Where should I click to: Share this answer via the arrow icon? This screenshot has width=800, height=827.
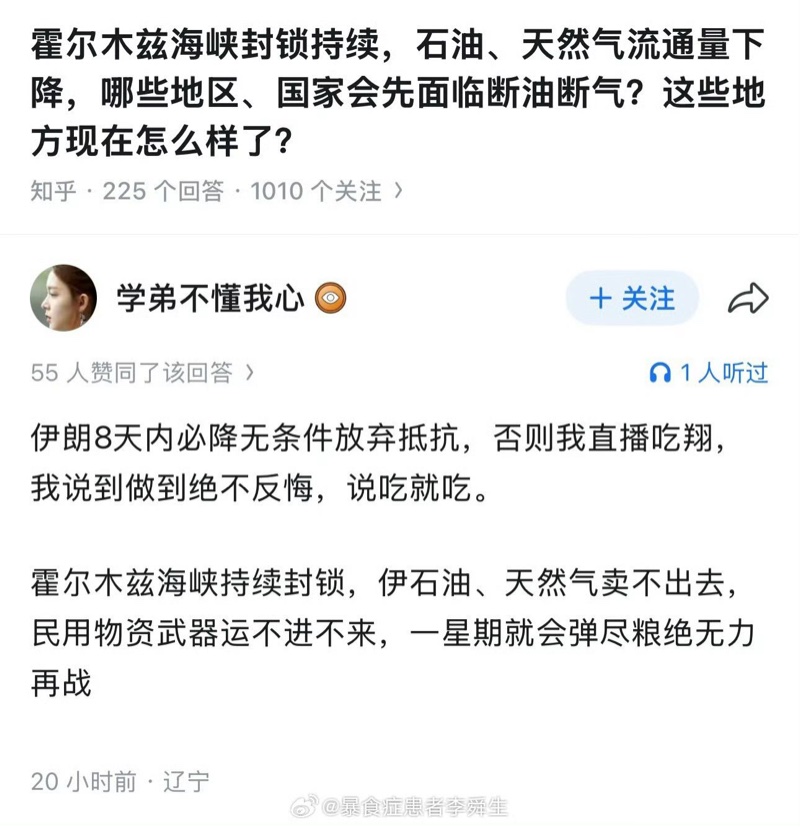tap(747, 298)
